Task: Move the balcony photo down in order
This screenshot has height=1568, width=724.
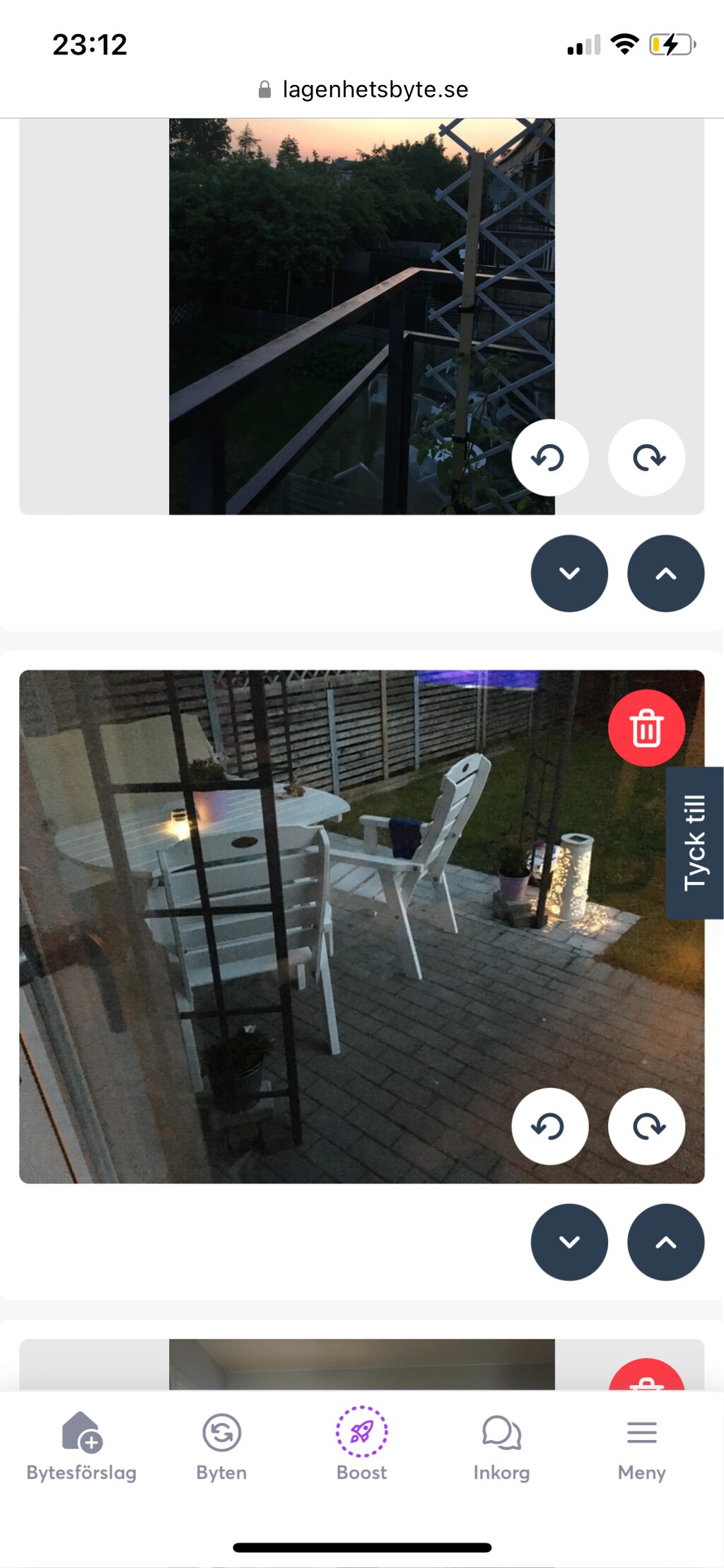Action: [569, 573]
